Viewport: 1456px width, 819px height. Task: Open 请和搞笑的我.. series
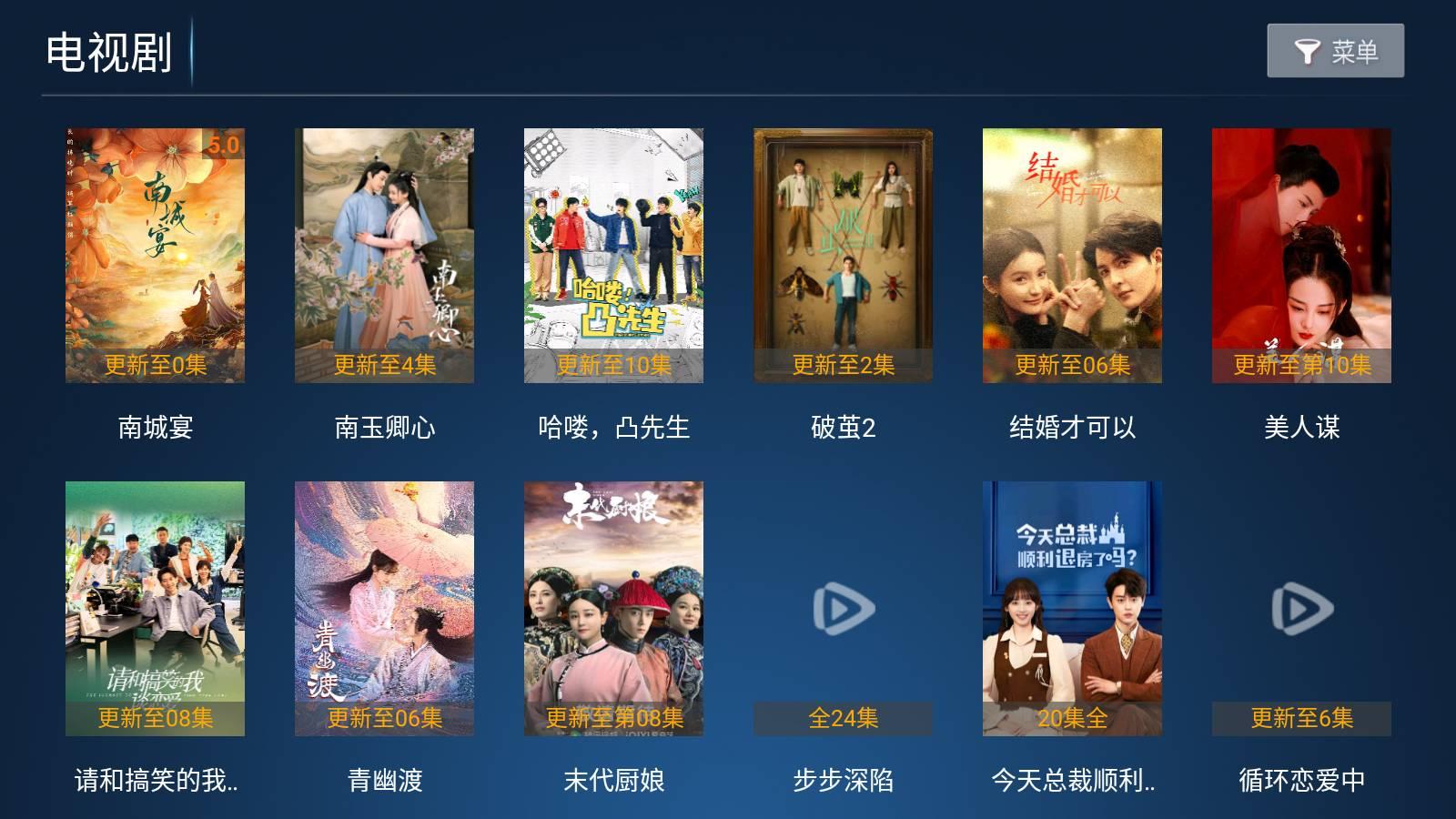click(155, 608)
